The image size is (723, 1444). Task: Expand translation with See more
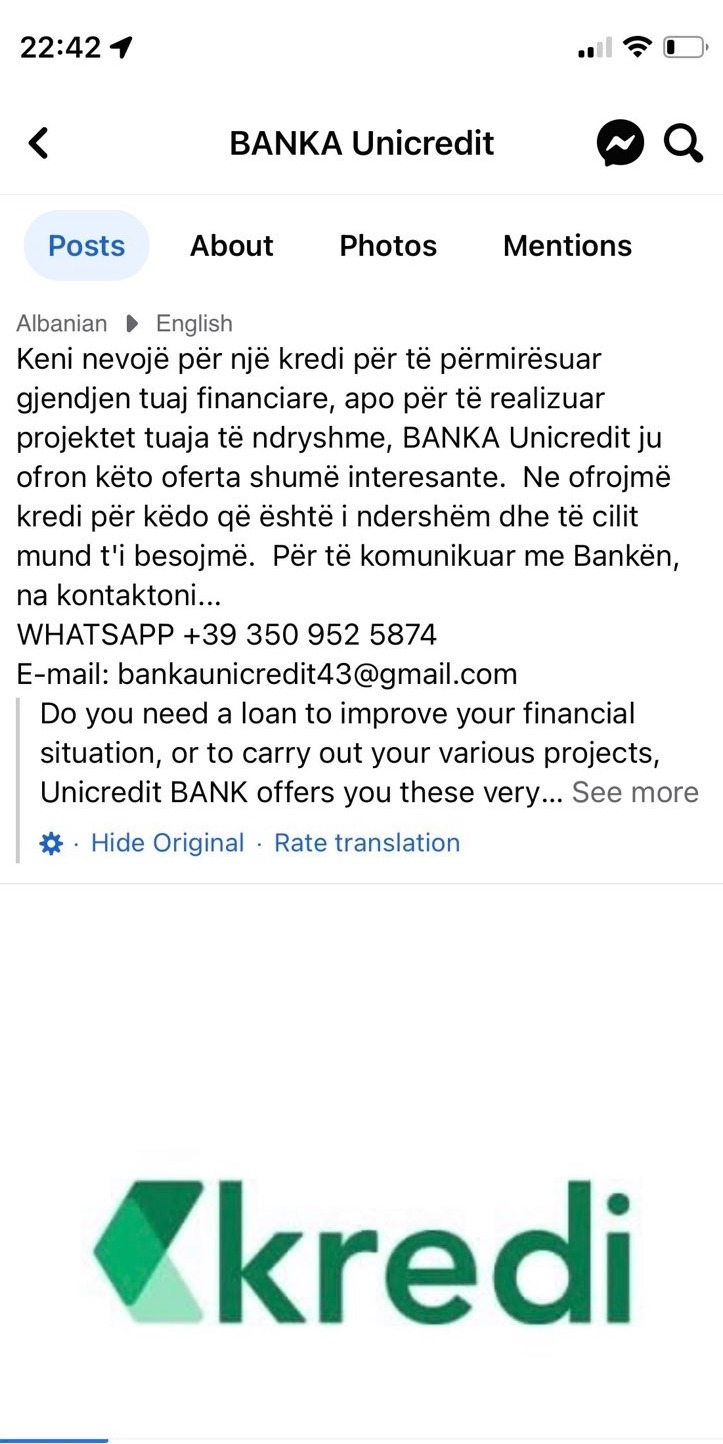[635, 792]
